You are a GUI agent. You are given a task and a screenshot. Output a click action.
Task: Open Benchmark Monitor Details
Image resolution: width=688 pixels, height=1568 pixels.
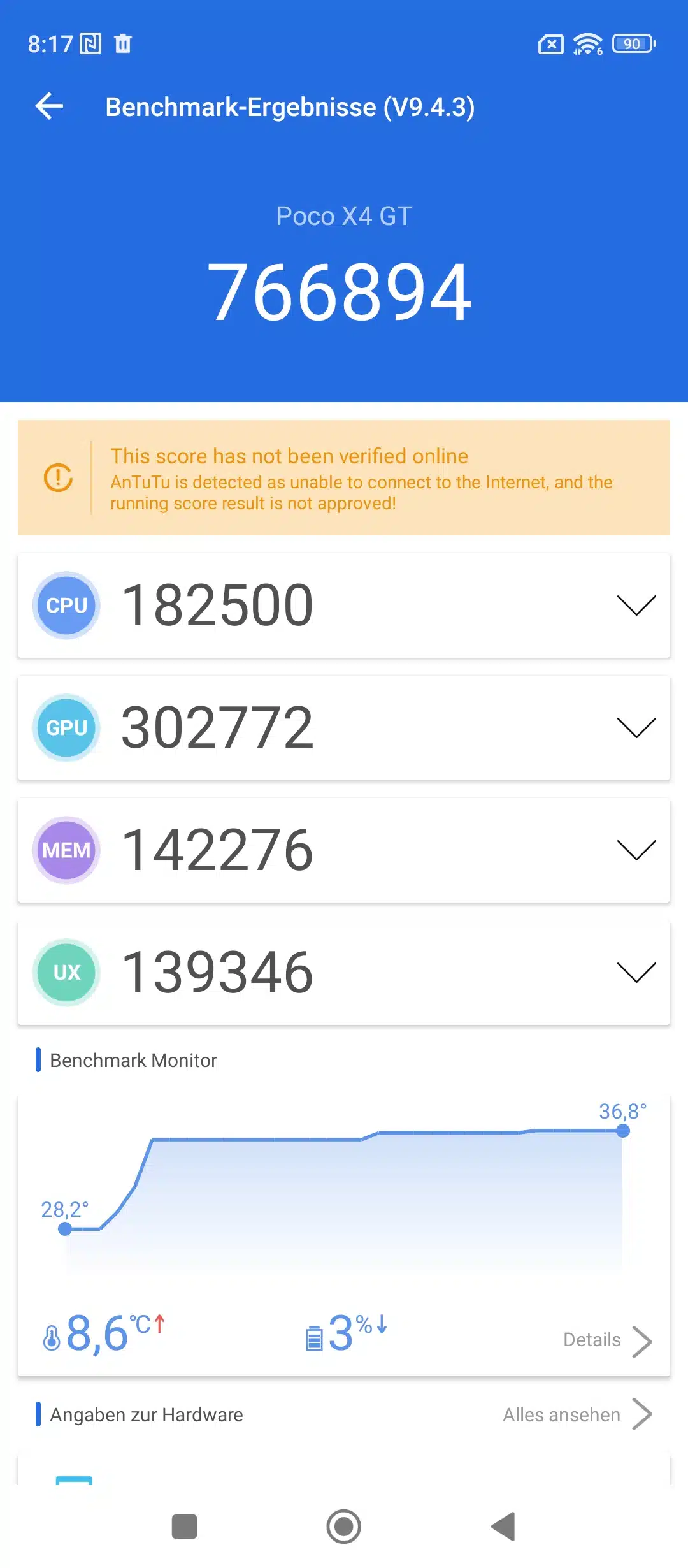[x=606, y=1340]
